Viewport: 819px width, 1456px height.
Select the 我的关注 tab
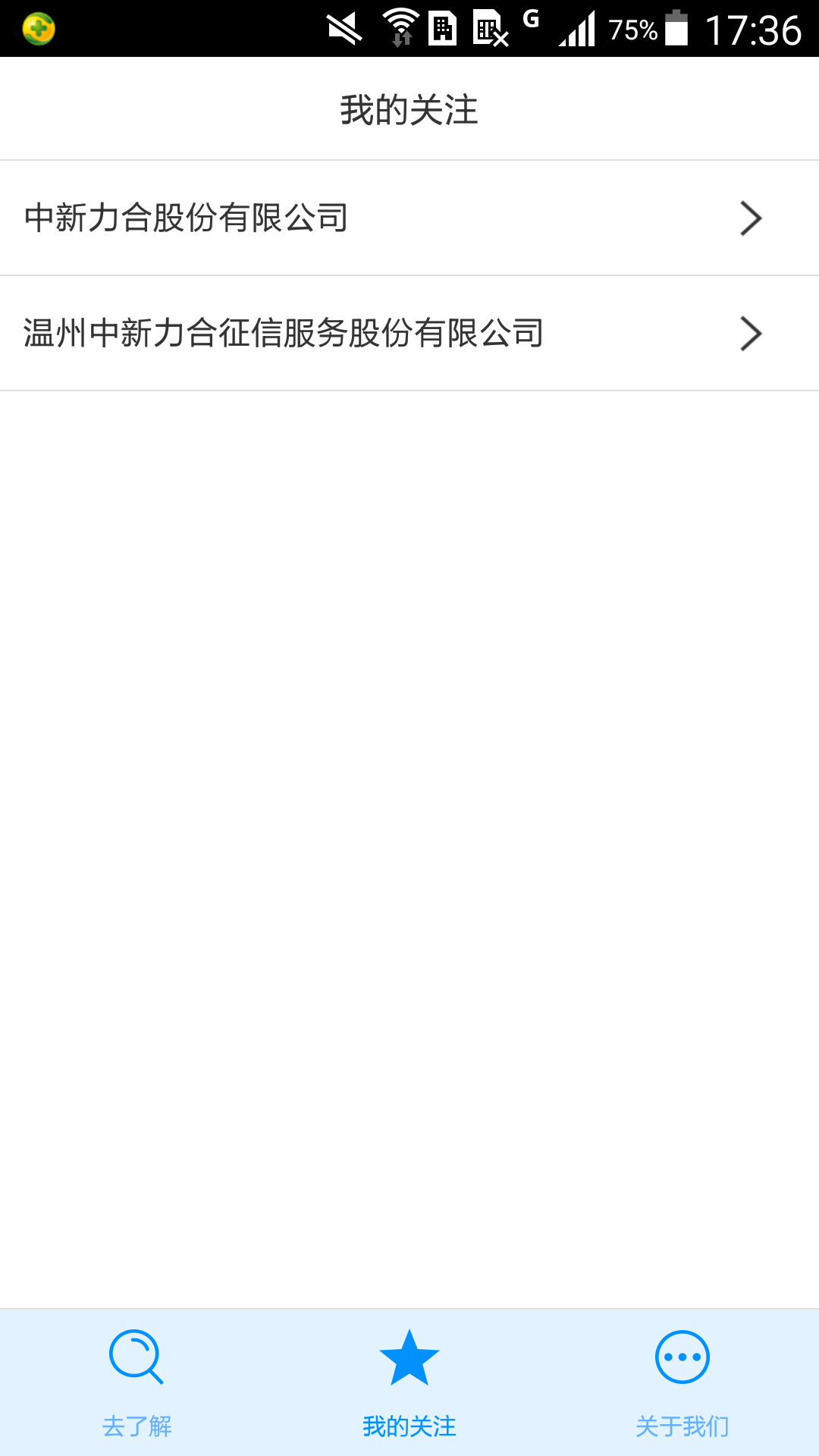tap(409, 1382)
